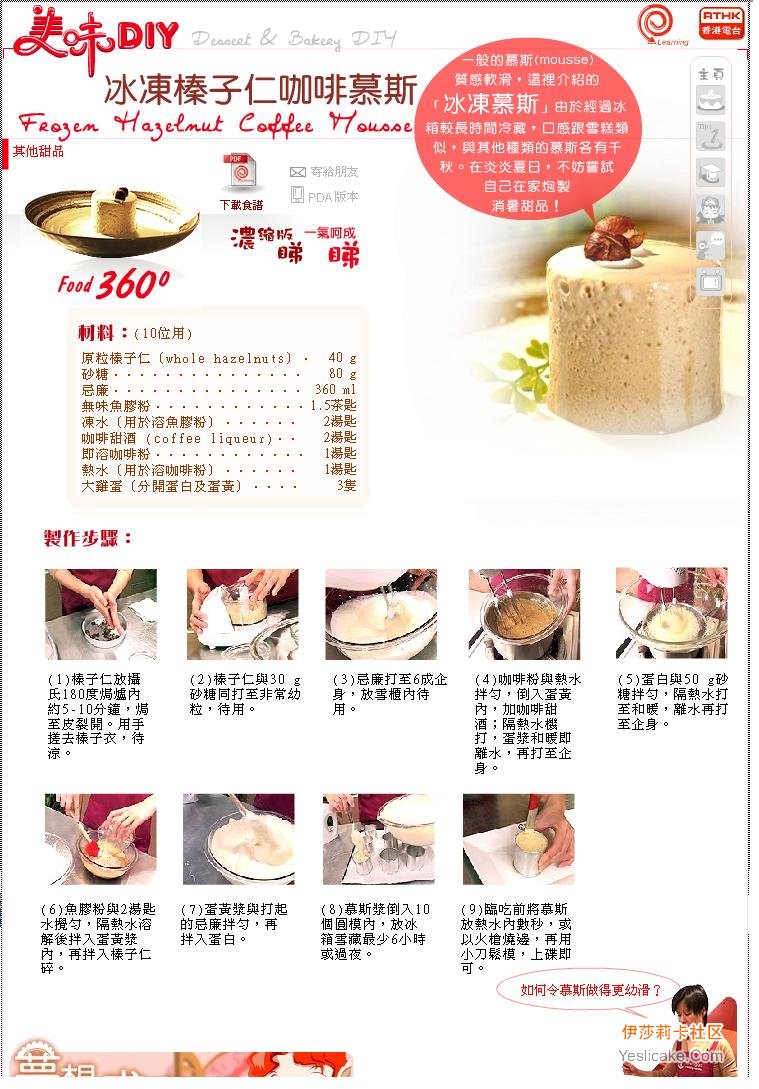Open the TV icon in the sidebar
This screenshot has width=759, height=1089.
pyautogui.click(x=710, y=281)
